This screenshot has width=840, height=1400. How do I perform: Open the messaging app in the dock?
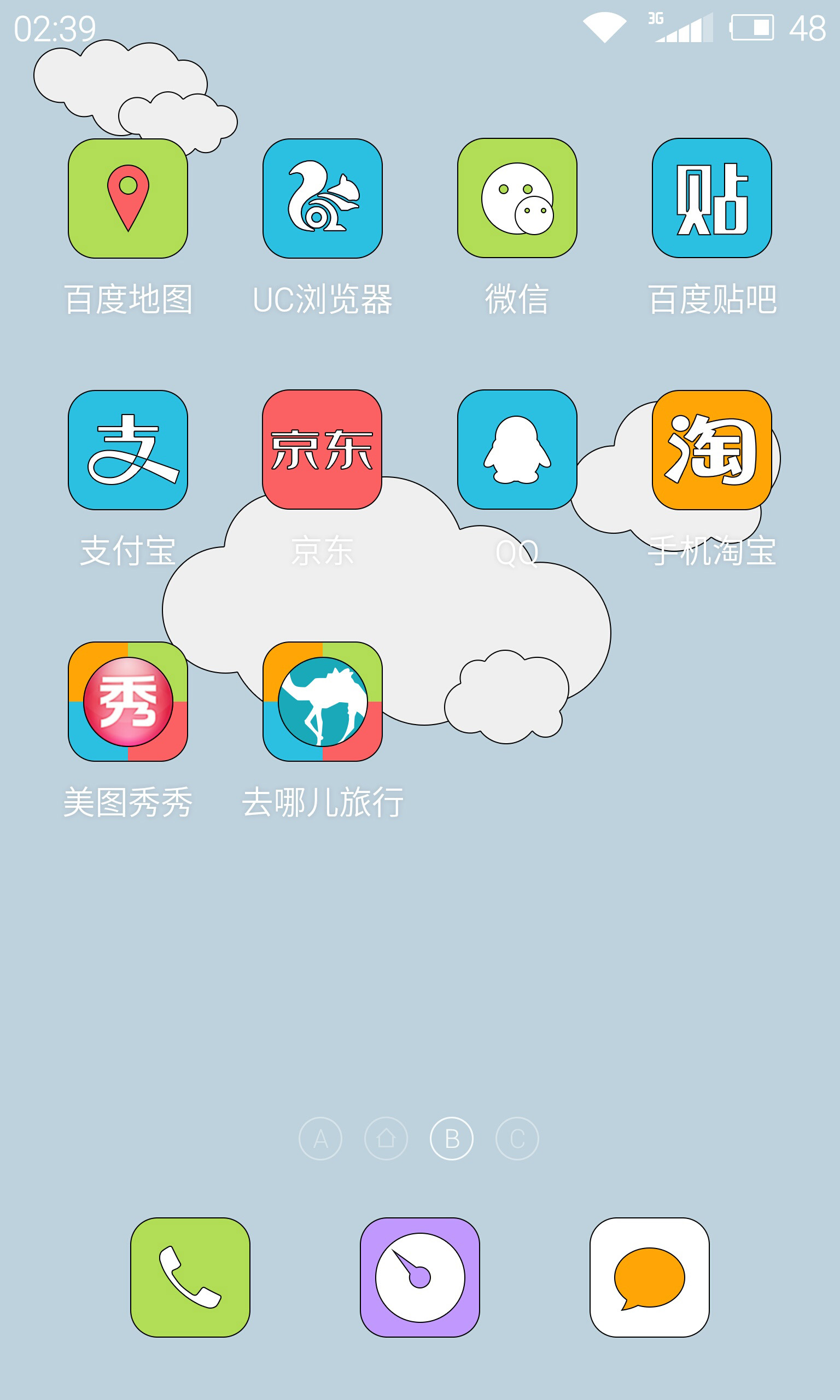(x=649, y=1277)
